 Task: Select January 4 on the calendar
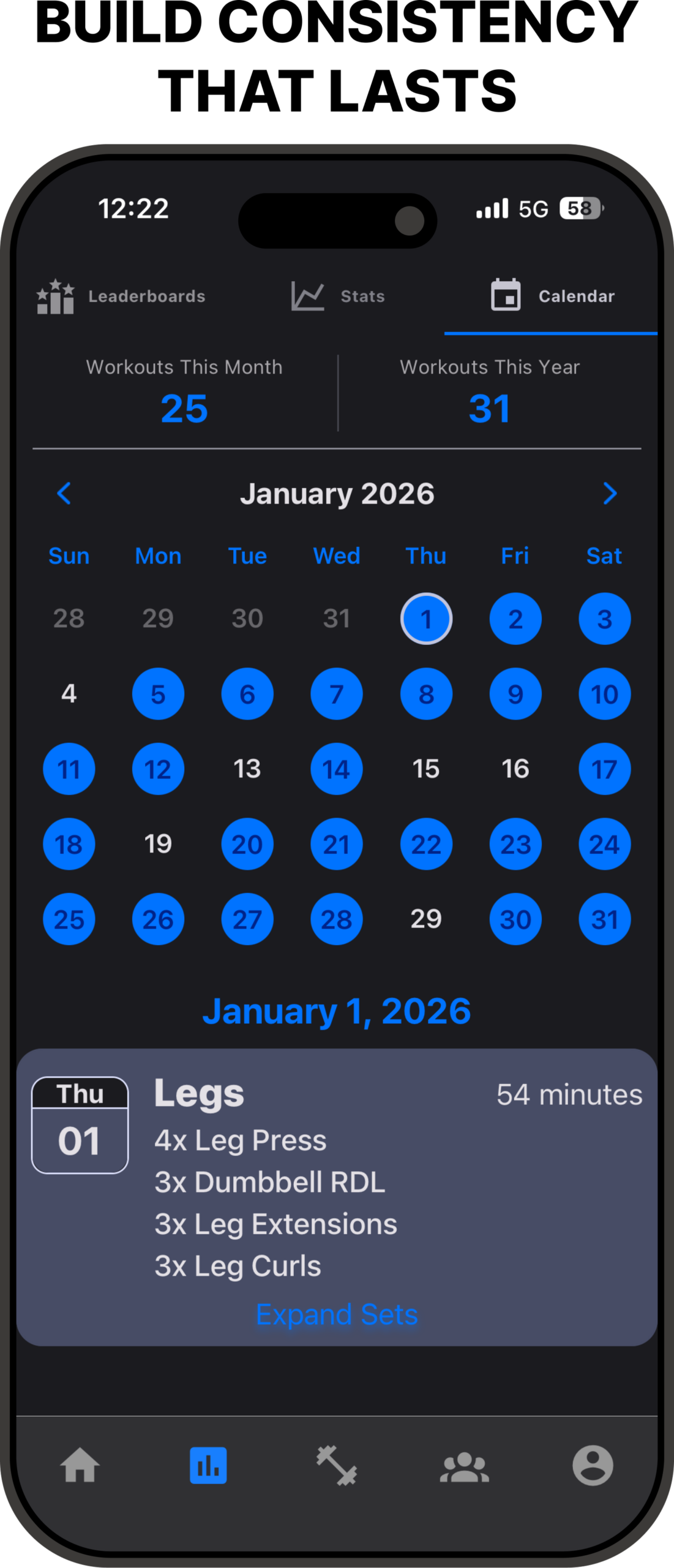click(x=69, y=694)
